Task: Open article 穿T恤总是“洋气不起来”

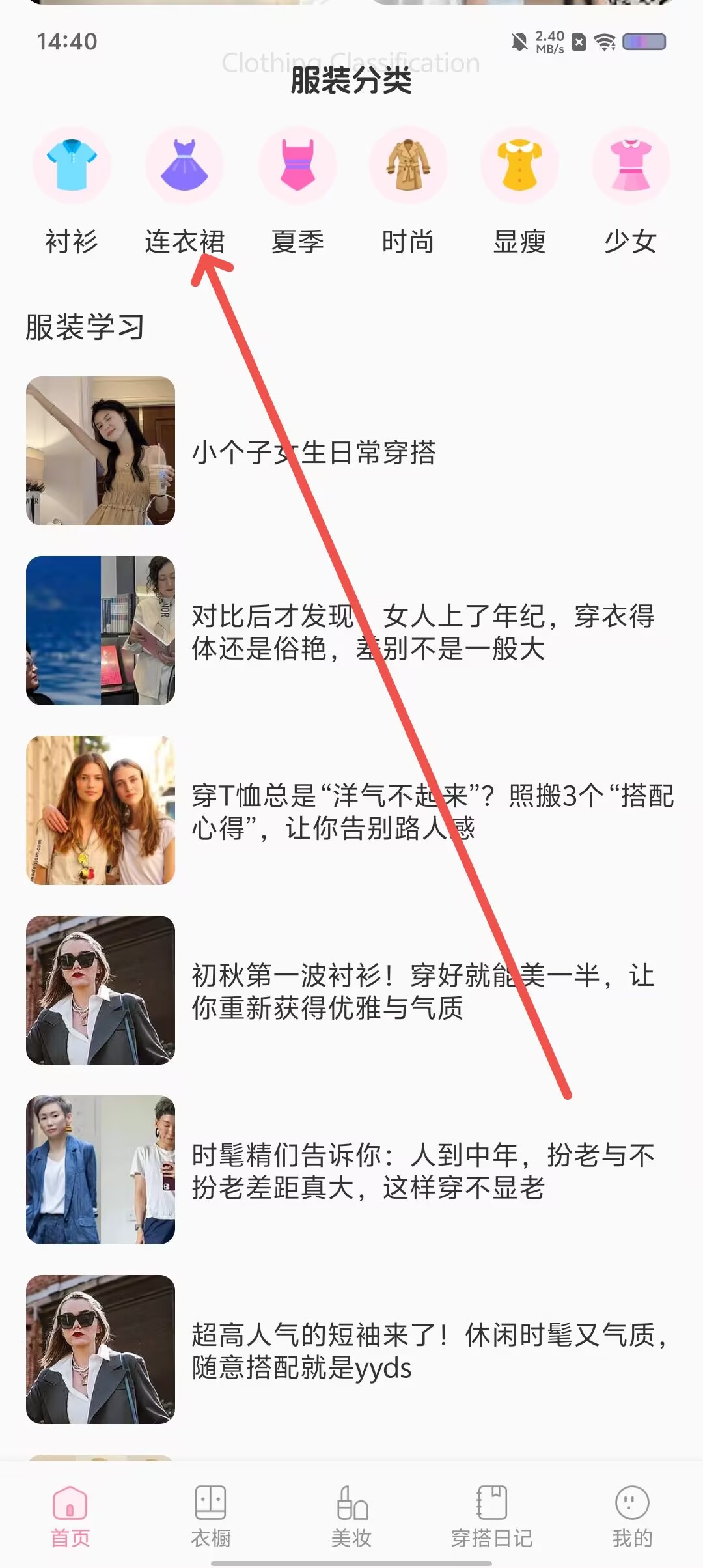Action: [x=351, y=811]
